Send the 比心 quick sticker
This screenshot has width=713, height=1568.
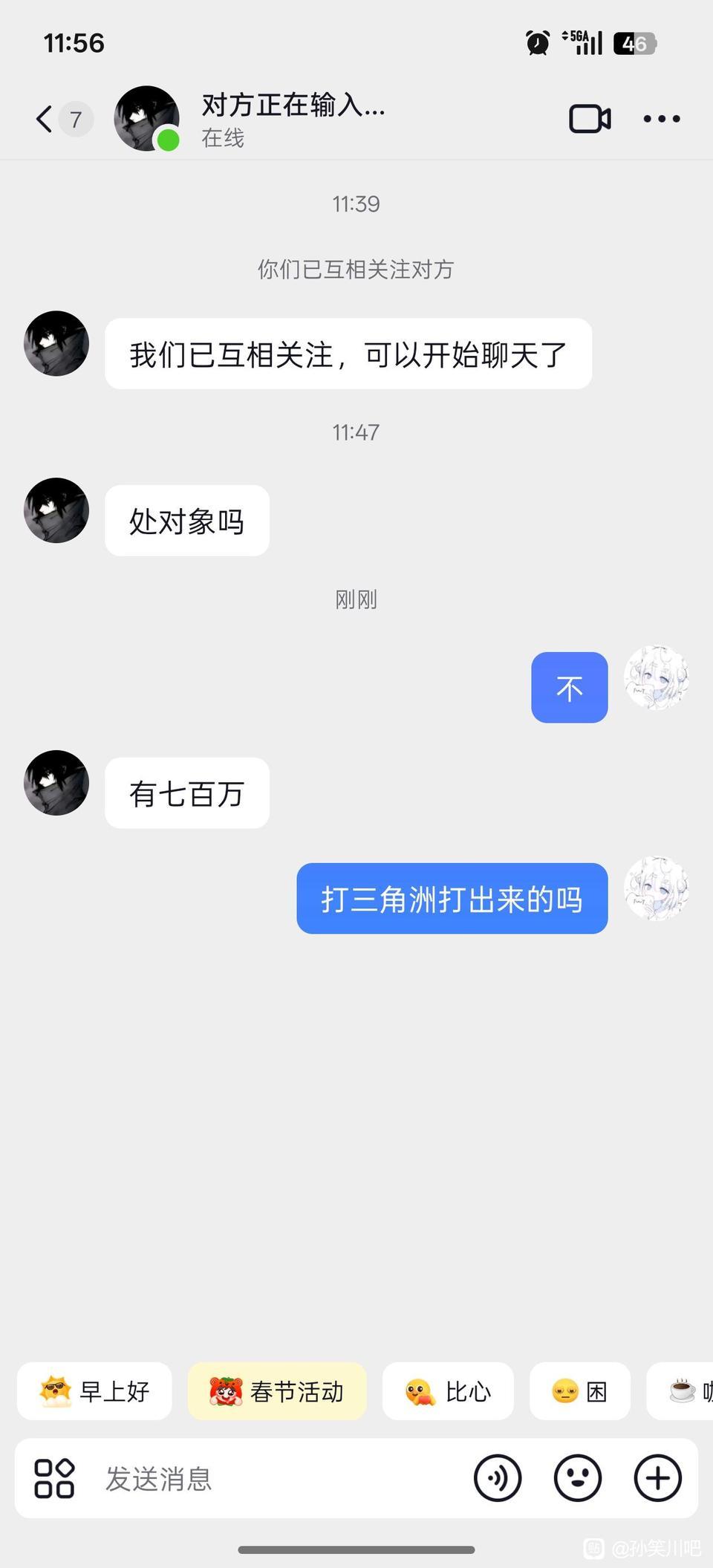pos(448,1392)
